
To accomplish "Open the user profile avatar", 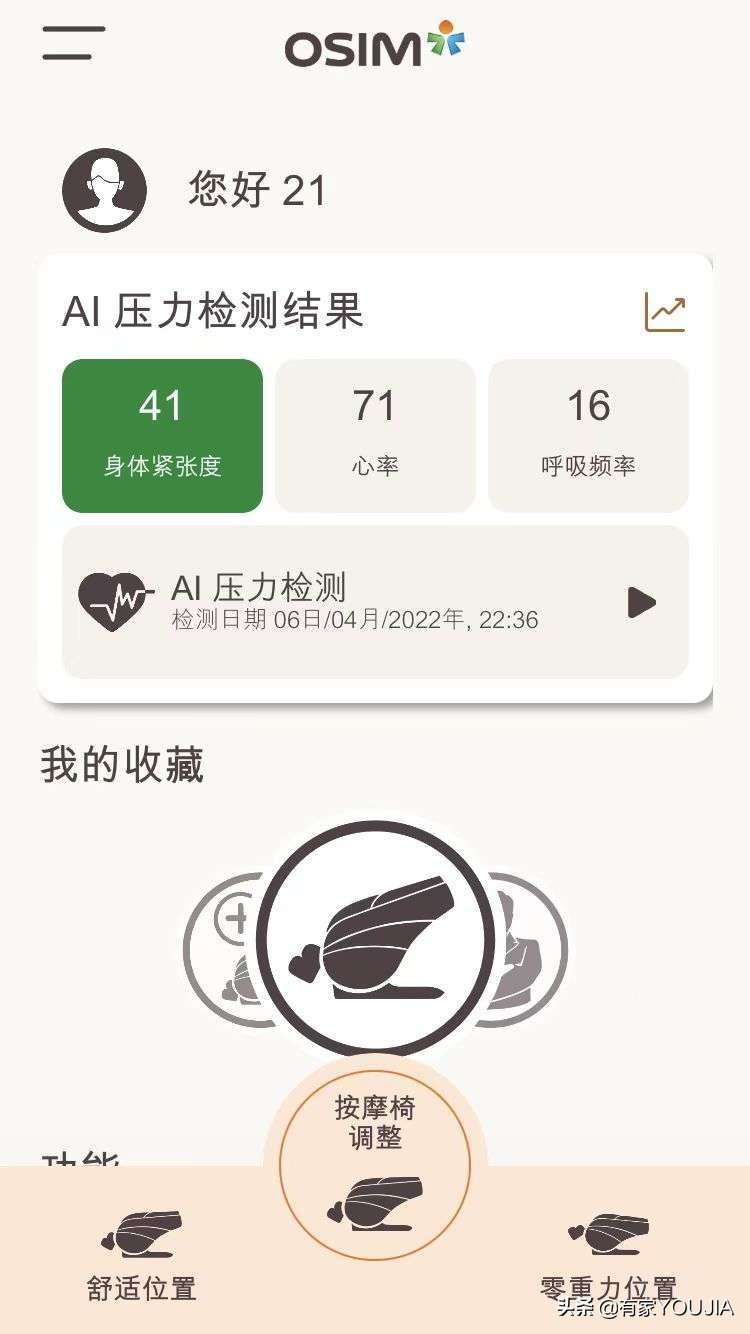I will pos(104,190).
